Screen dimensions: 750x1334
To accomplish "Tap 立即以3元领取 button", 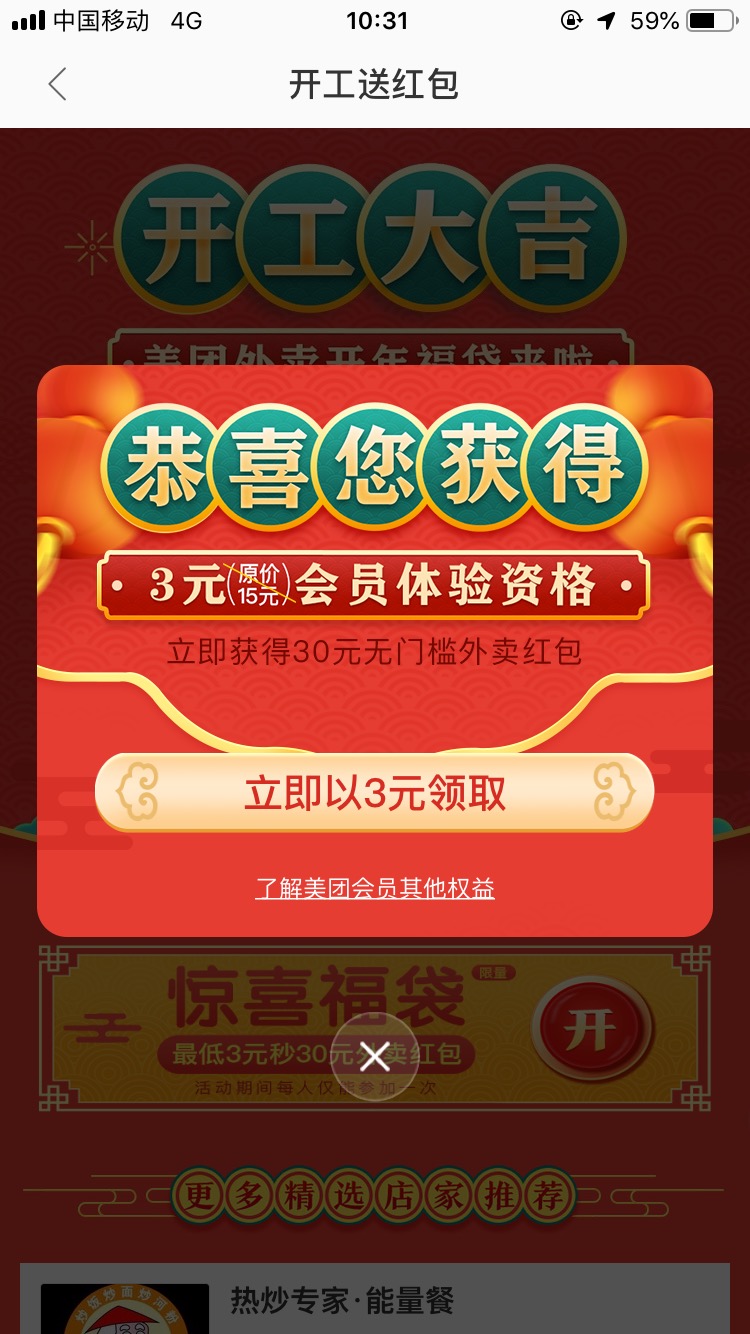I will 374,793.
